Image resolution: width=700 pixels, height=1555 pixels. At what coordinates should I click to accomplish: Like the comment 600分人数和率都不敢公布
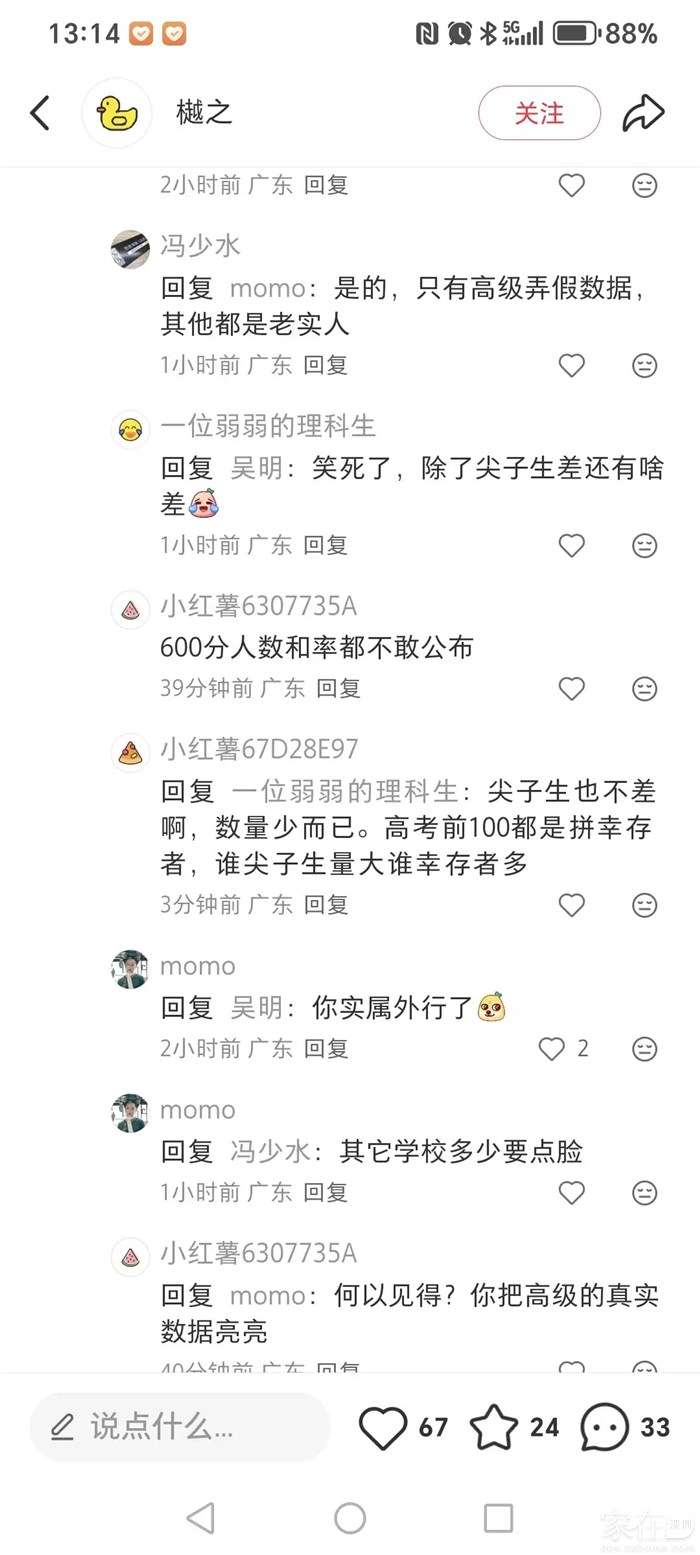point(571,688)
